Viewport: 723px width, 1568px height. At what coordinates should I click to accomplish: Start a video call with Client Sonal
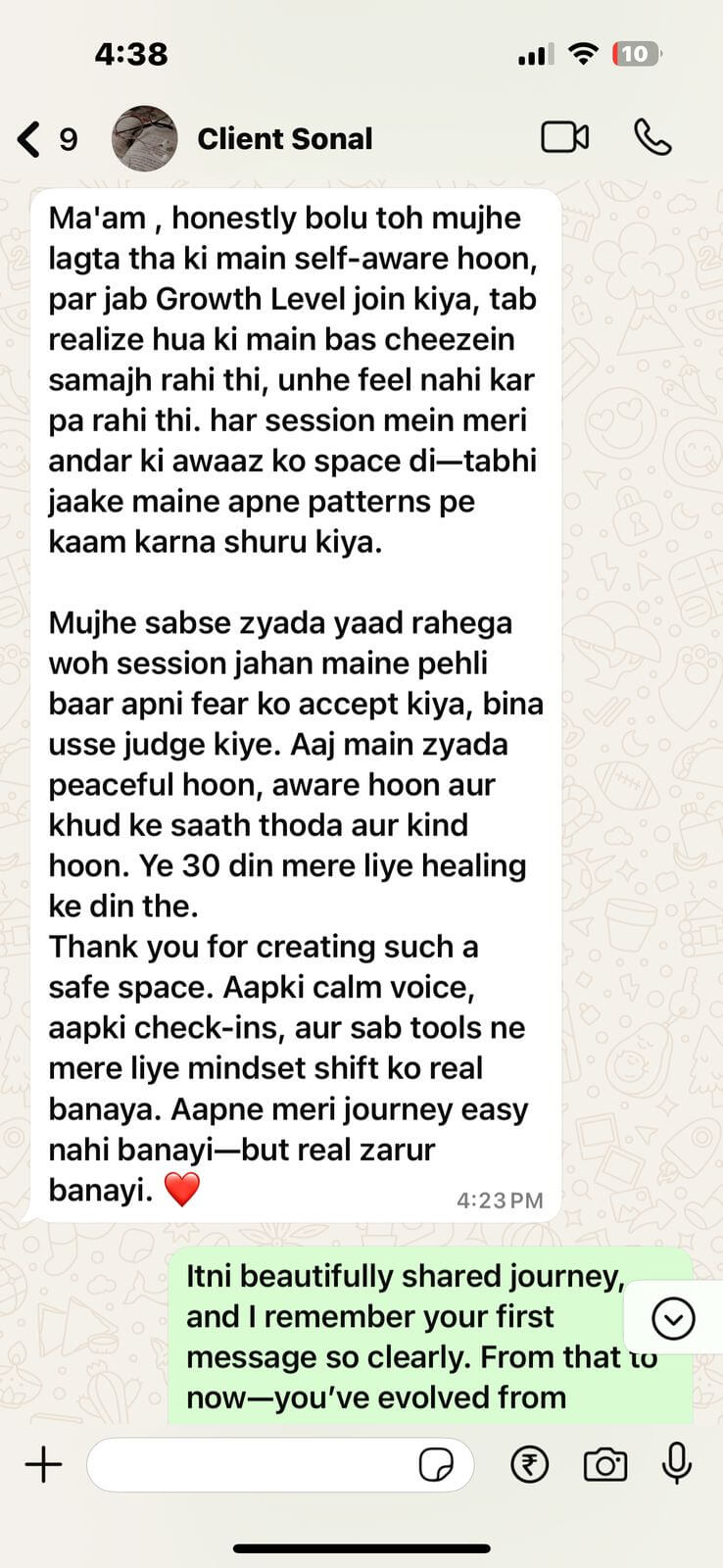(x=564, y=138)
